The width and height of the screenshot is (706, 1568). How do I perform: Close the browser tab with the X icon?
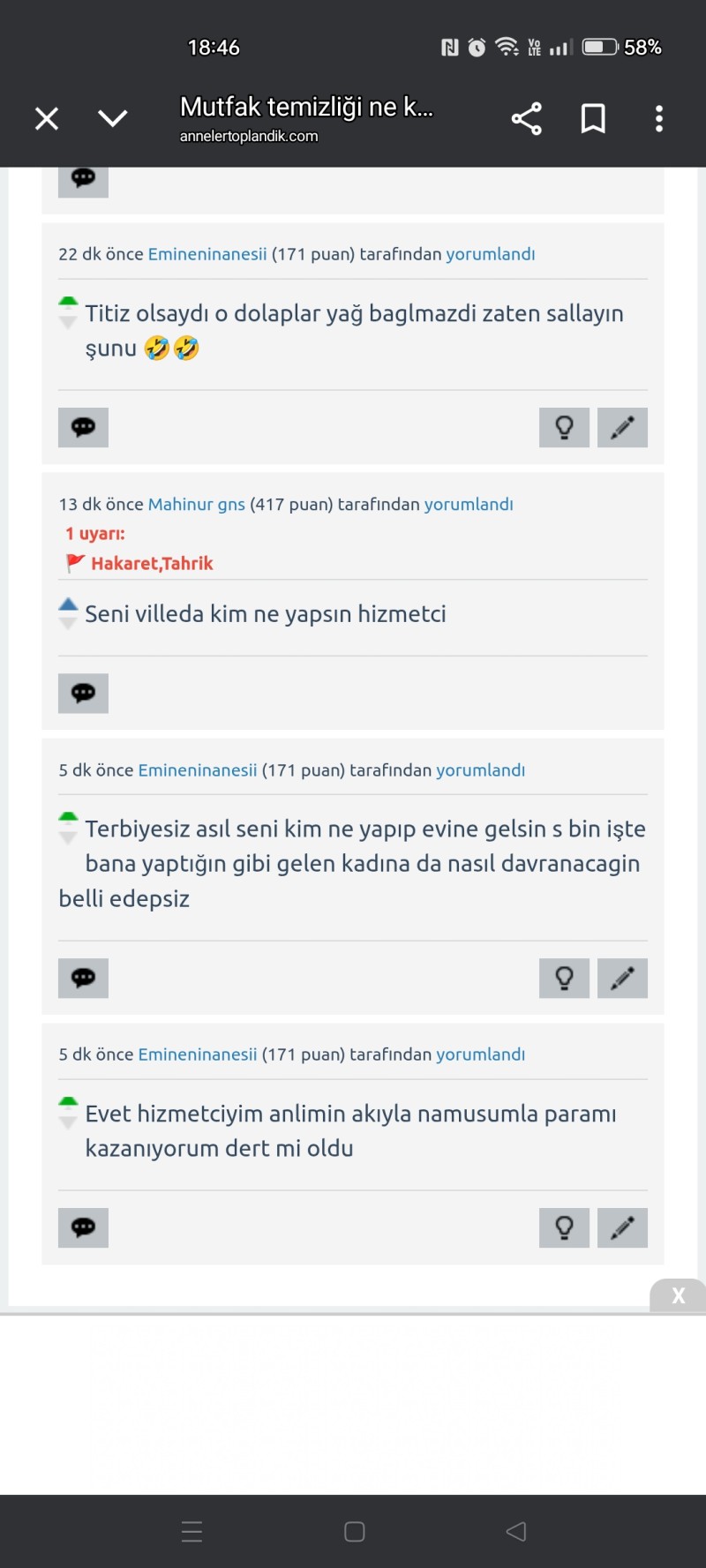[x=47, y=118]
